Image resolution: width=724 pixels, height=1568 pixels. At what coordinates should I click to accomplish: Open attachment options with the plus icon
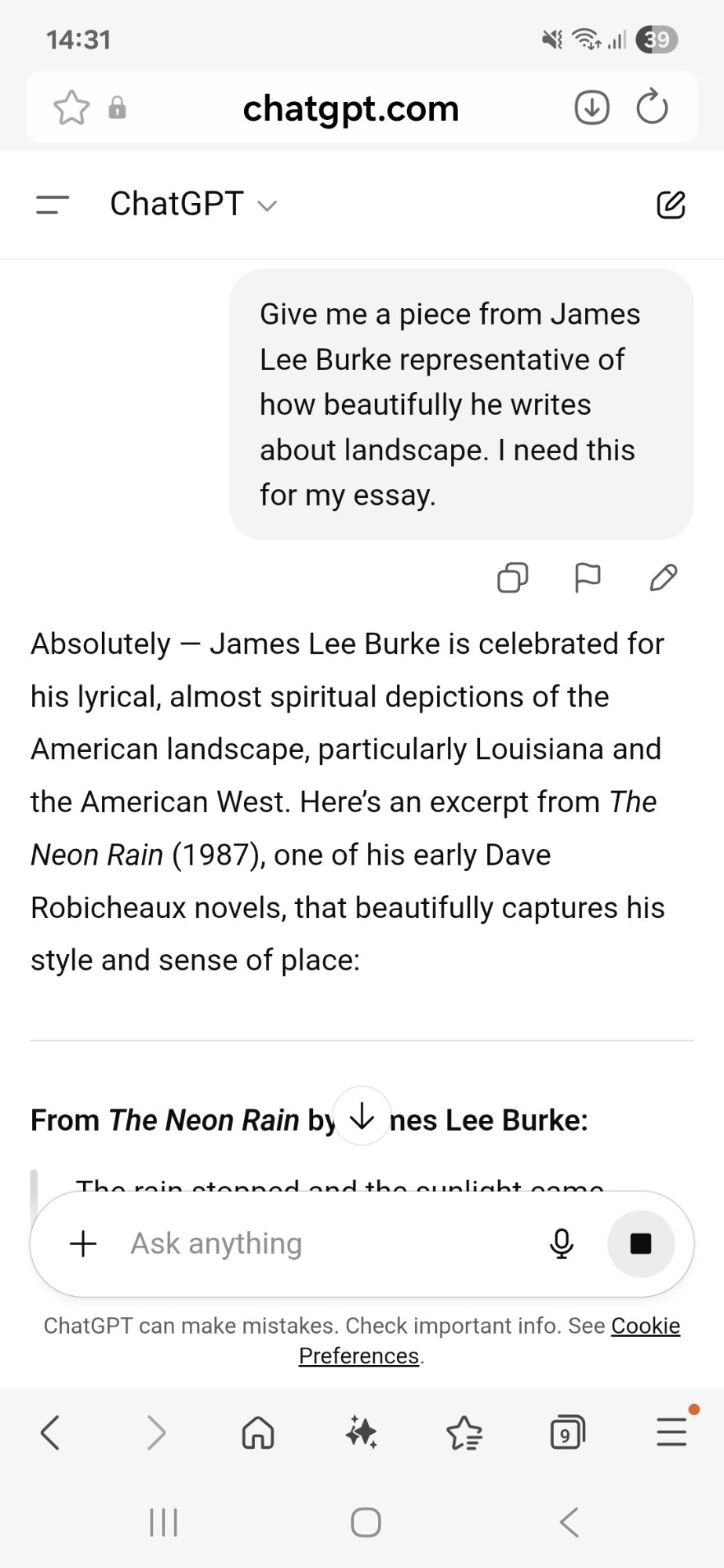click(x=83, y=1243)
